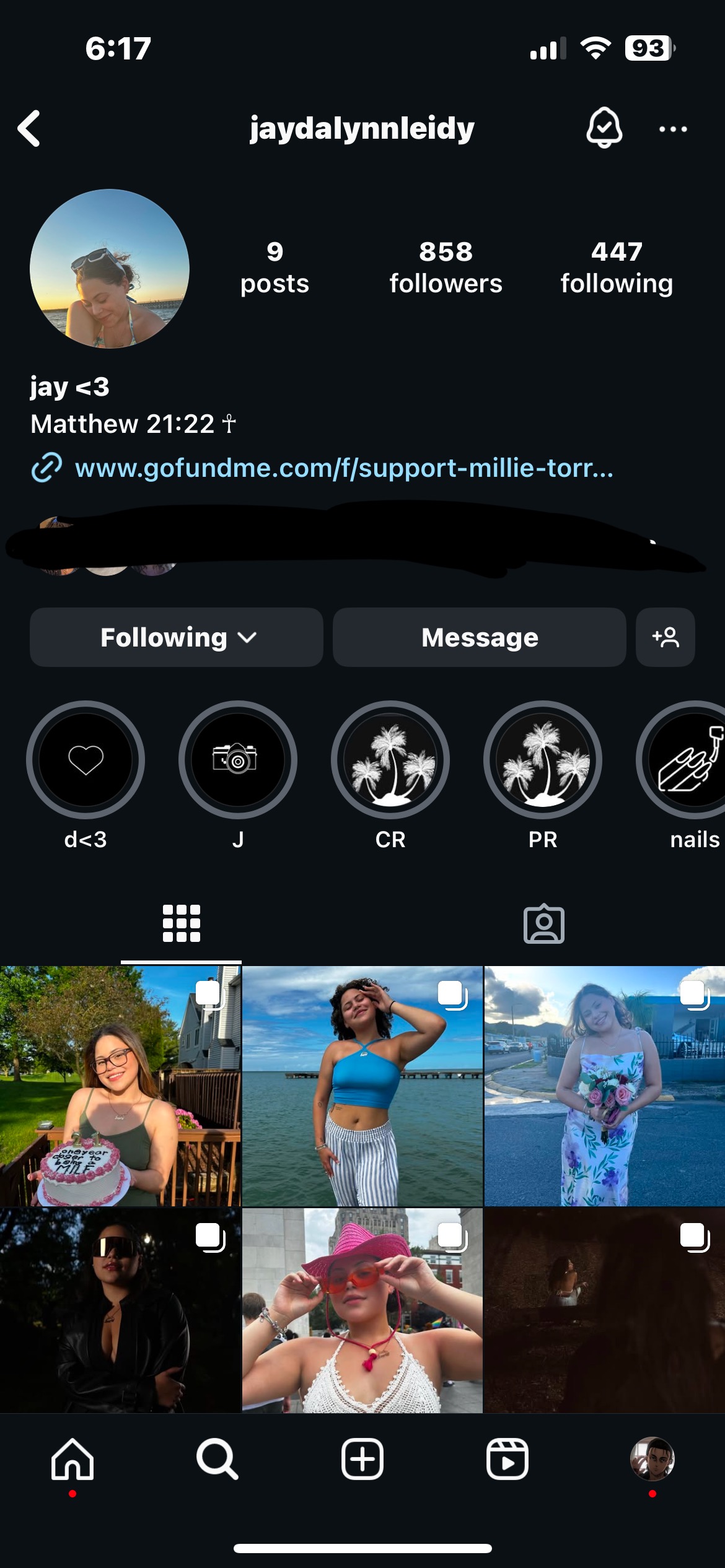725x1568 pixels.
Task: Open the CR story highlight
Action: coord(390,760)
